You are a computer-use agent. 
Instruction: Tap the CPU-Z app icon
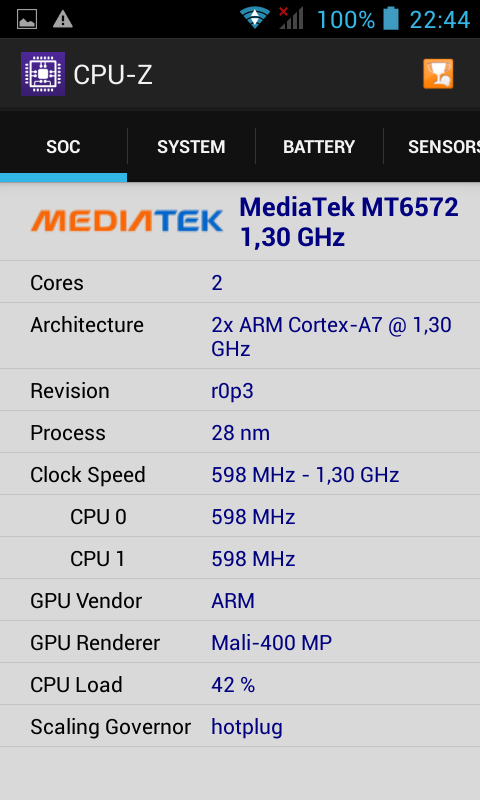43,74
